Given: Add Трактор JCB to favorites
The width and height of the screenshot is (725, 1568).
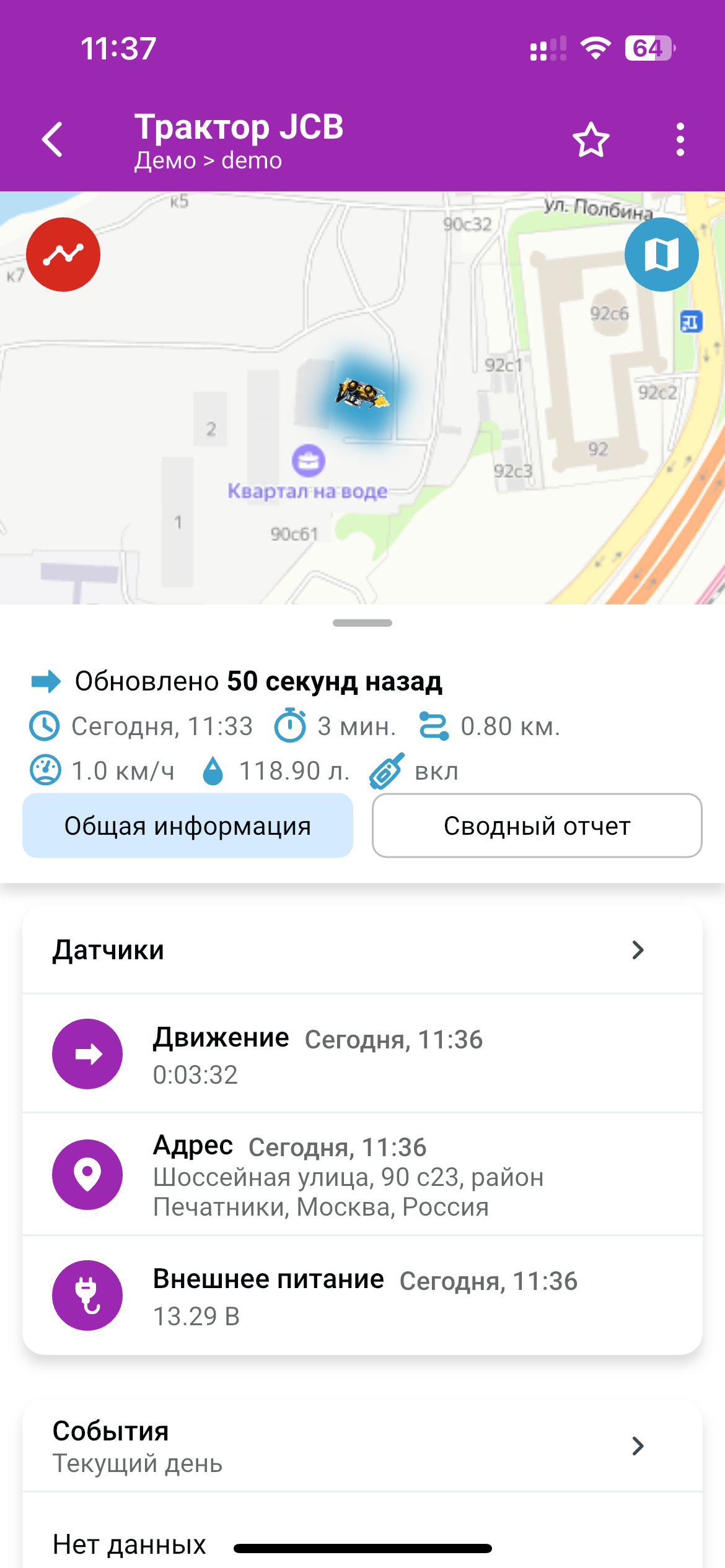Looking at the screenshot, I should pos(591,140).
